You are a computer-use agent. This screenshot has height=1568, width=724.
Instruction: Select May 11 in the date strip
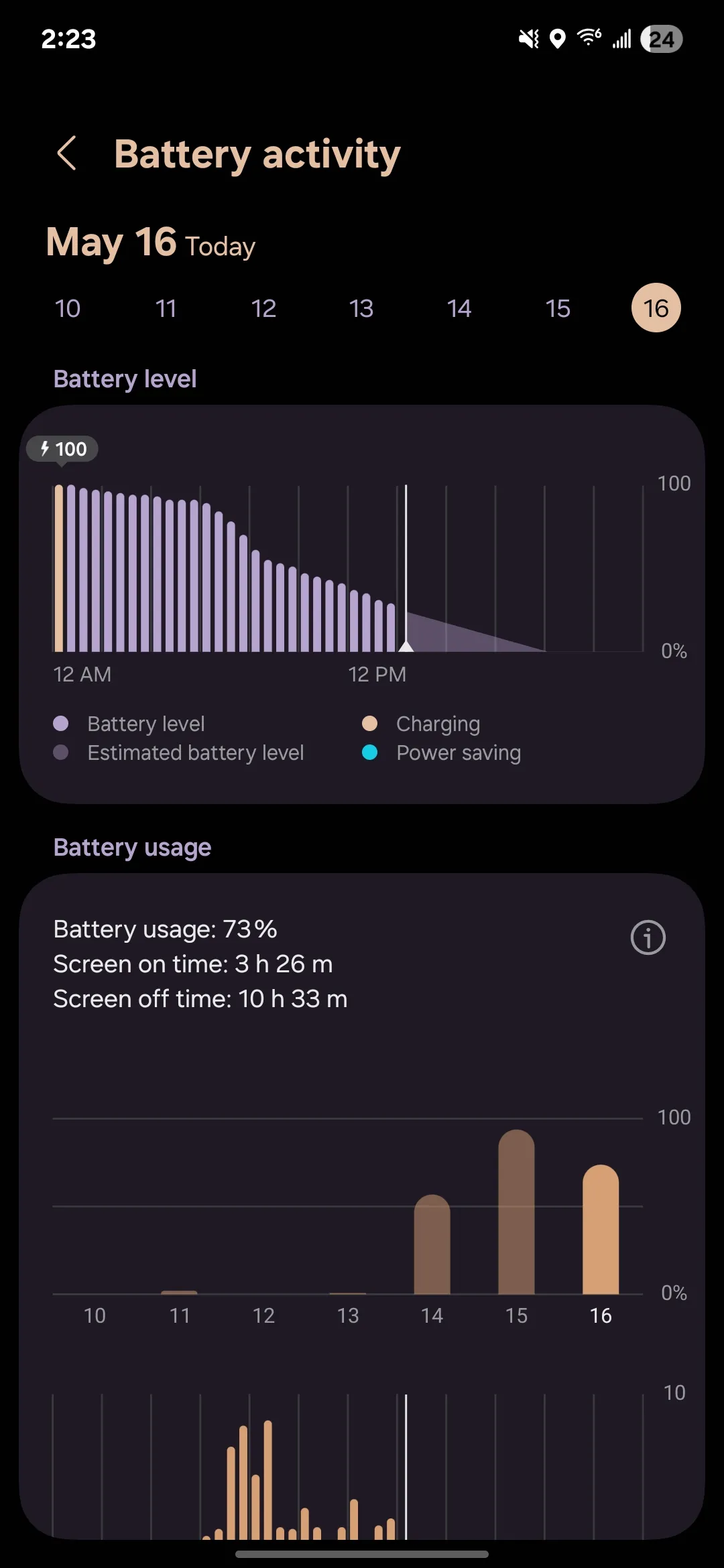[x=166, y=308]
